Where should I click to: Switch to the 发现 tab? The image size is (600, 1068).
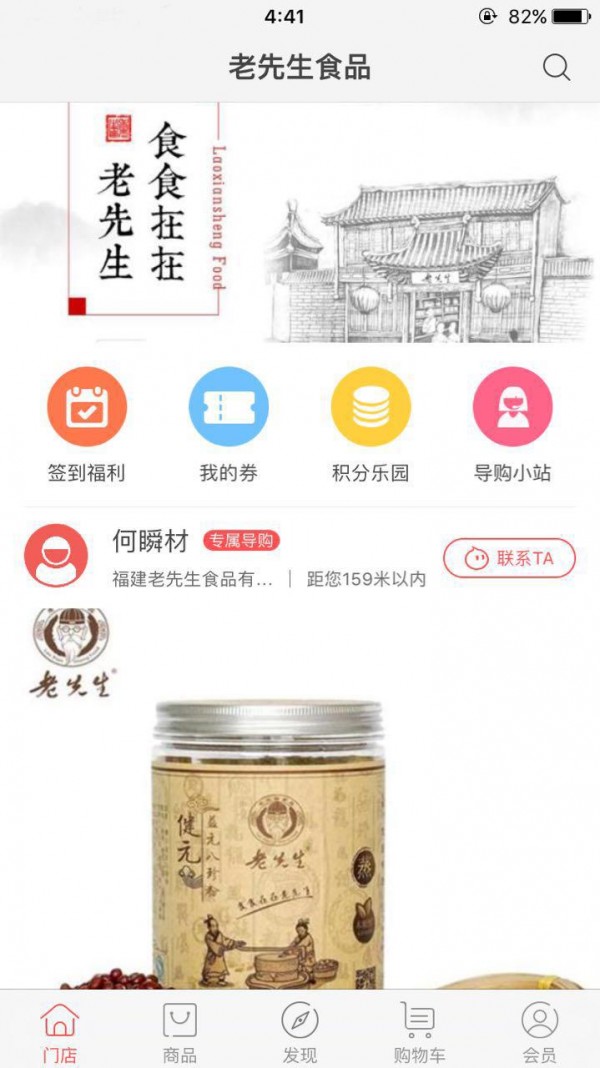point(300,1030)
